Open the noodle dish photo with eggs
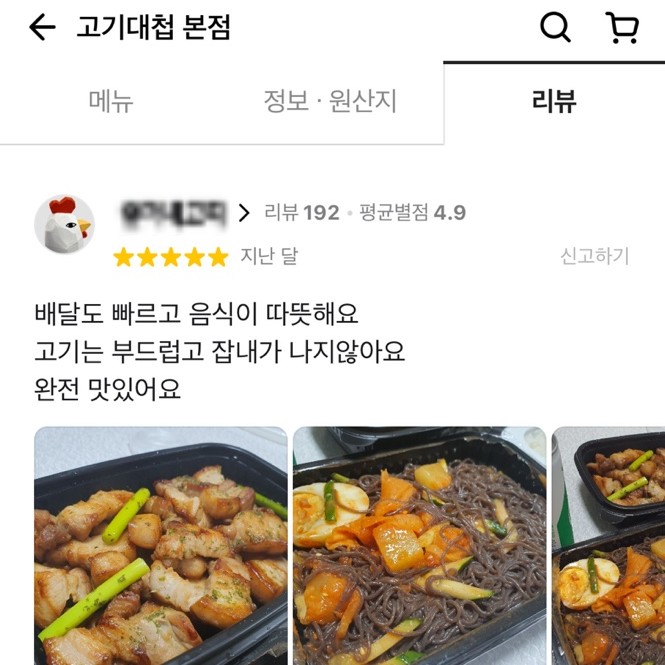This screenshot has height=665, width=665. click(420, 546)
